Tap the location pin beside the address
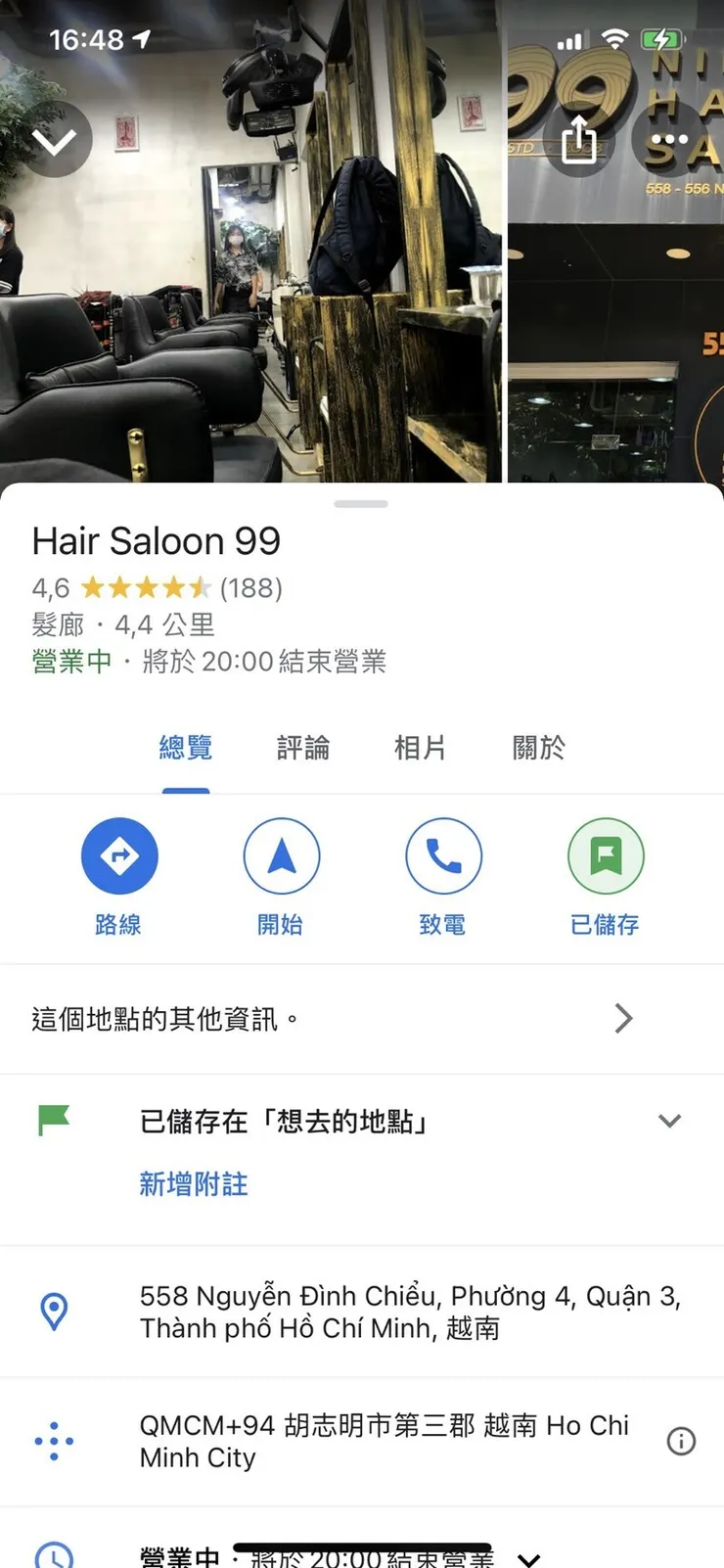This screenshot has height=1568, width=724. pos(54,1312)
